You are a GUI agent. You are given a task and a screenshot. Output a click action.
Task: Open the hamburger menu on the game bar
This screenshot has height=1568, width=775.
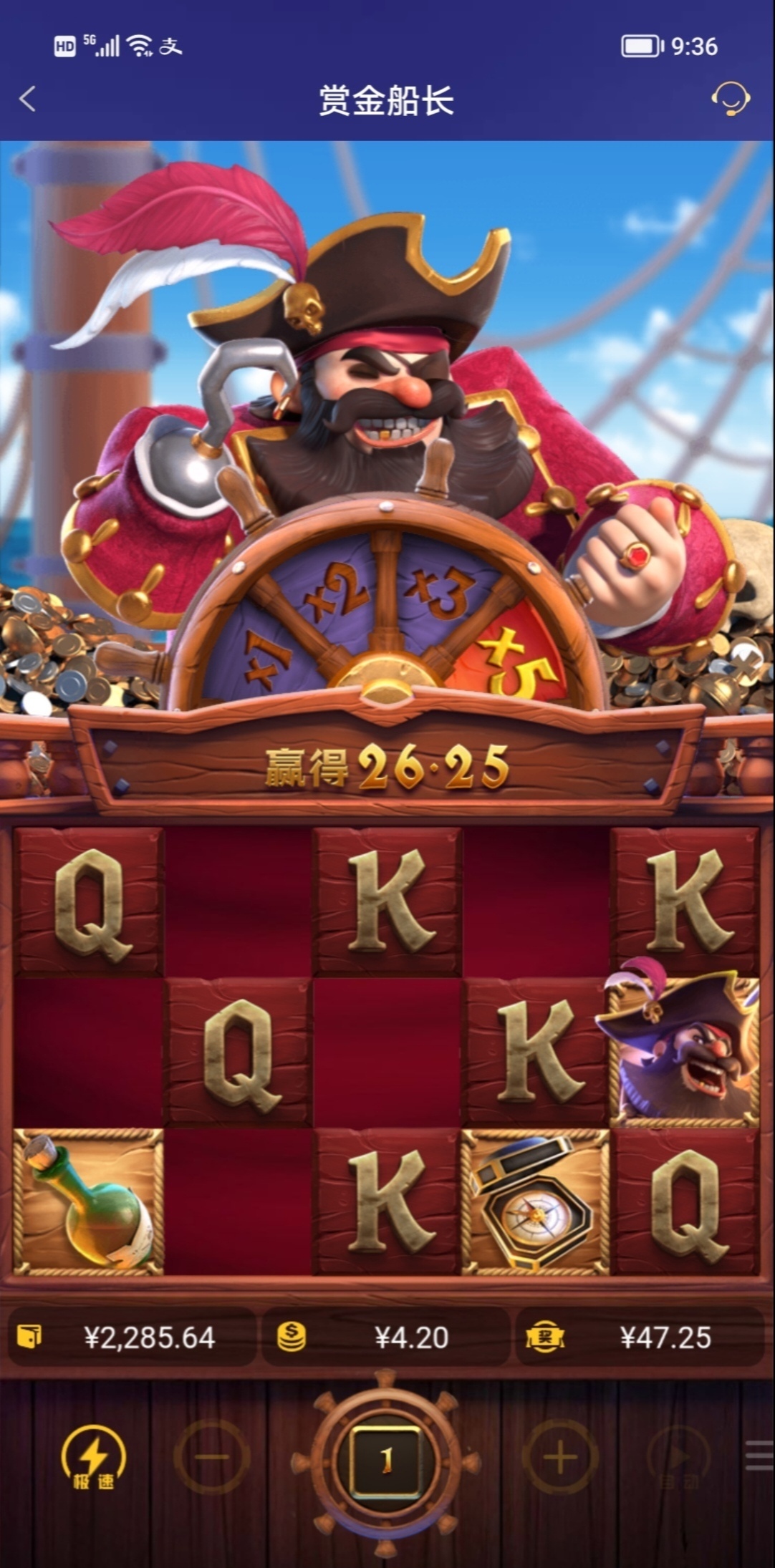(759, 1456)
